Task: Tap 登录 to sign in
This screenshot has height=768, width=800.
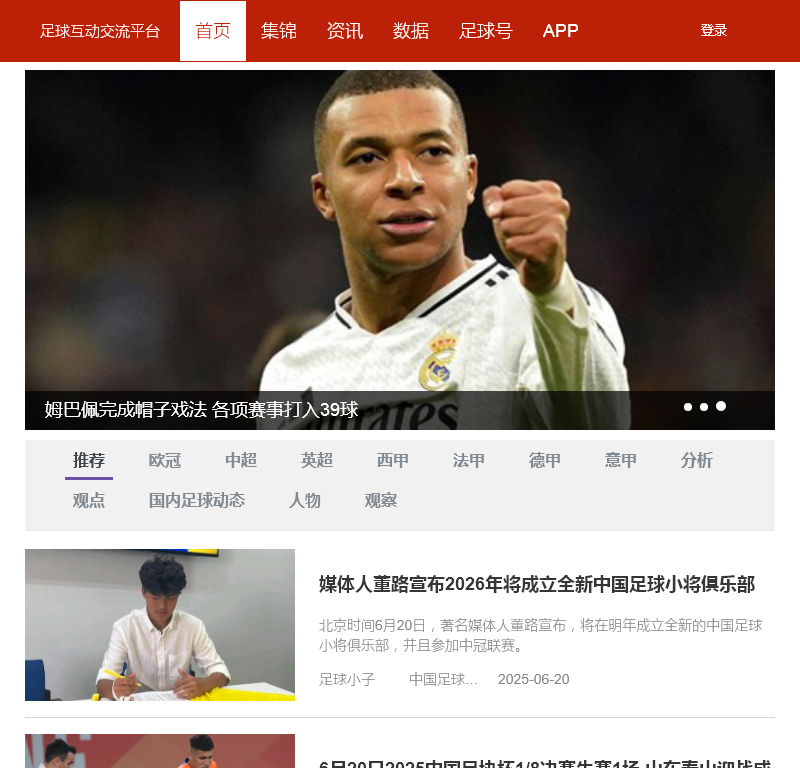Action: coord(714,31)
